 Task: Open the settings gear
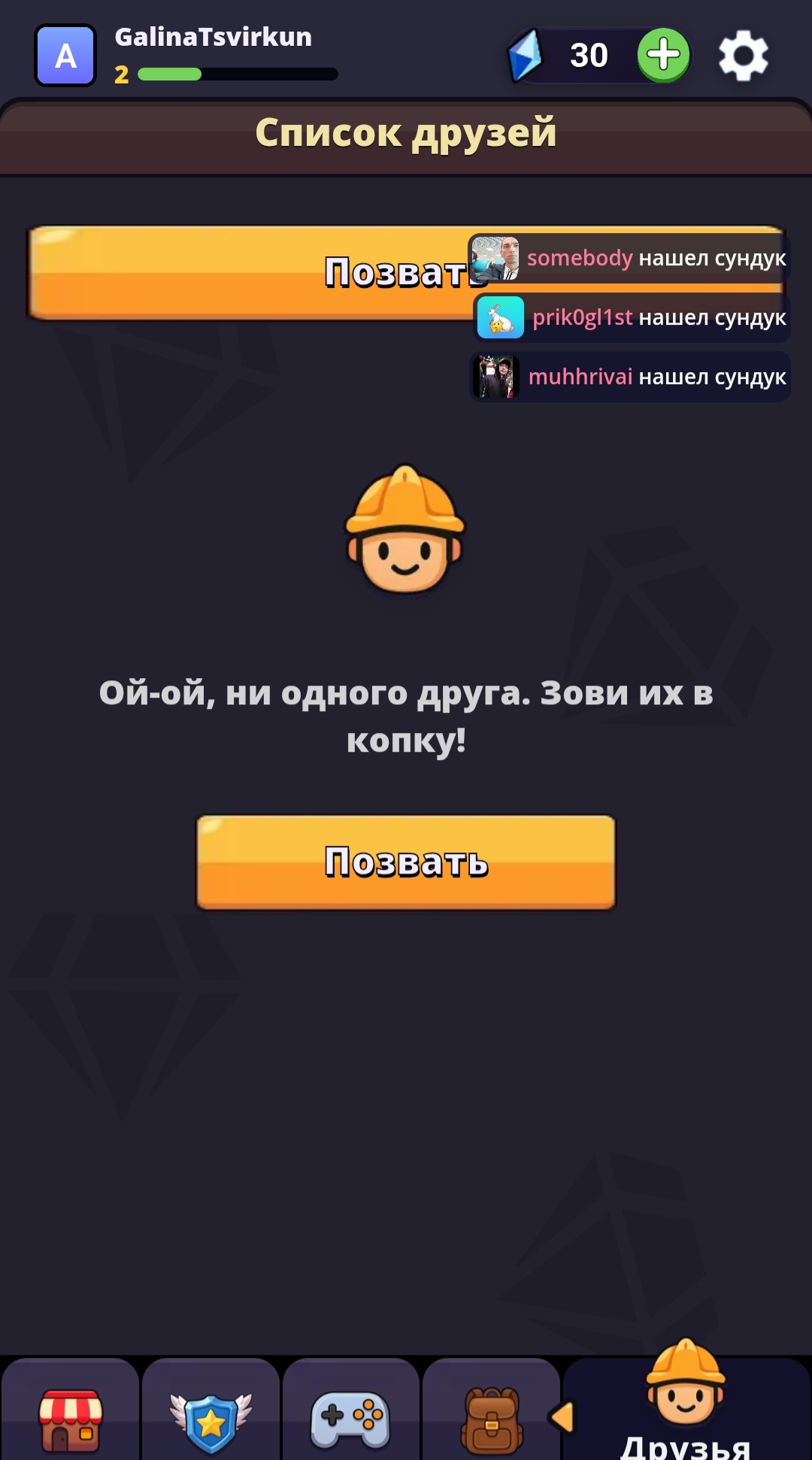click(743, 56)
